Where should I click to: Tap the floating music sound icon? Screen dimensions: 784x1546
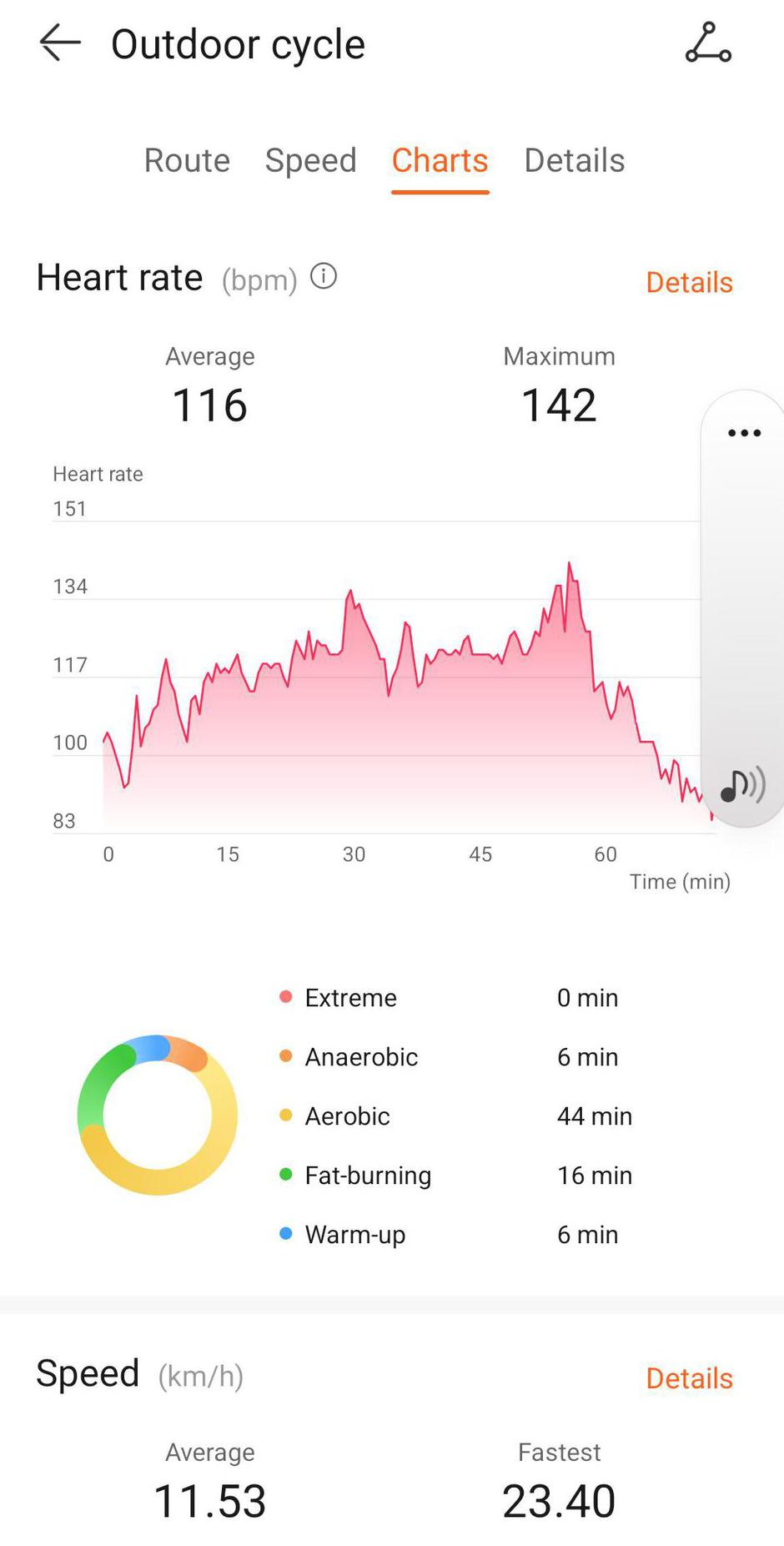coord(741,785)
